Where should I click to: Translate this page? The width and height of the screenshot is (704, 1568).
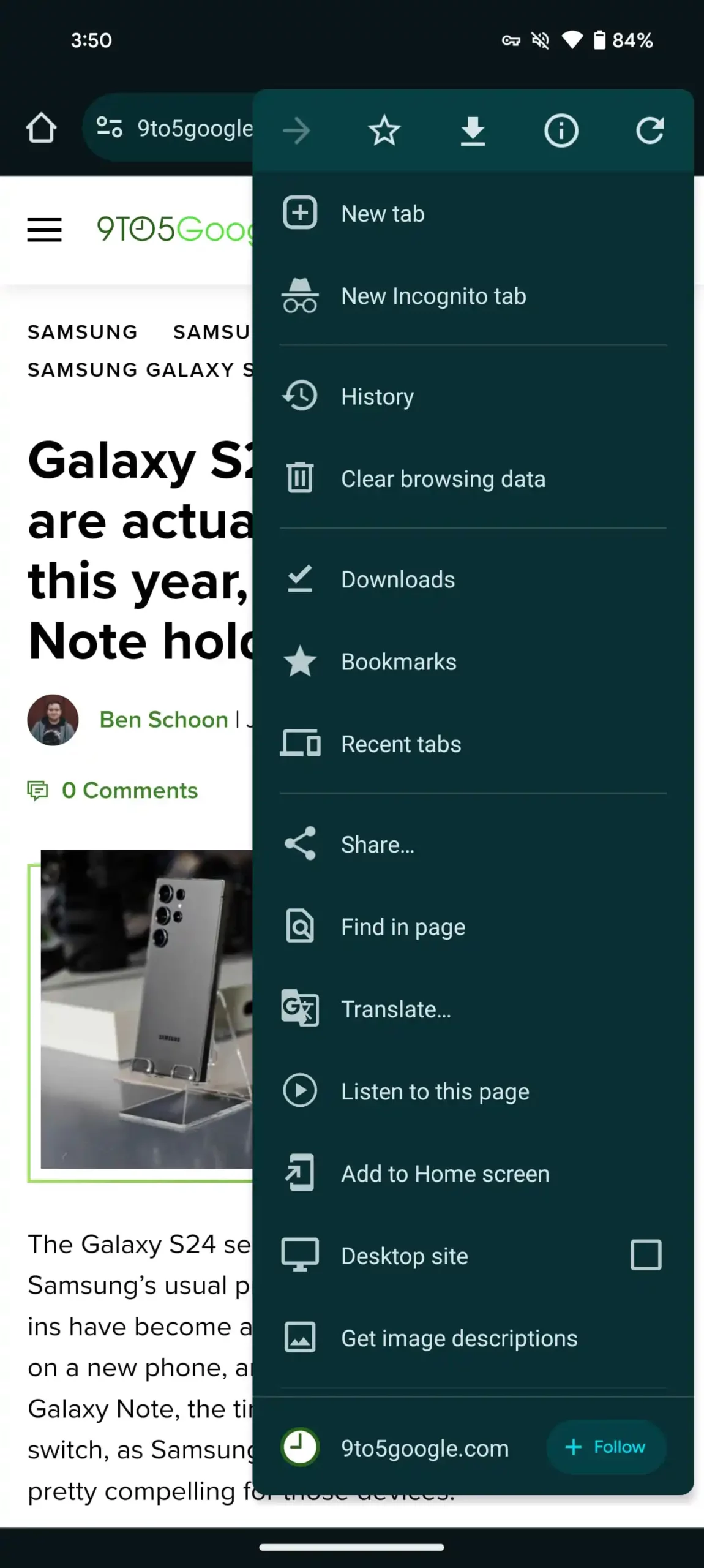(395, 1009)
